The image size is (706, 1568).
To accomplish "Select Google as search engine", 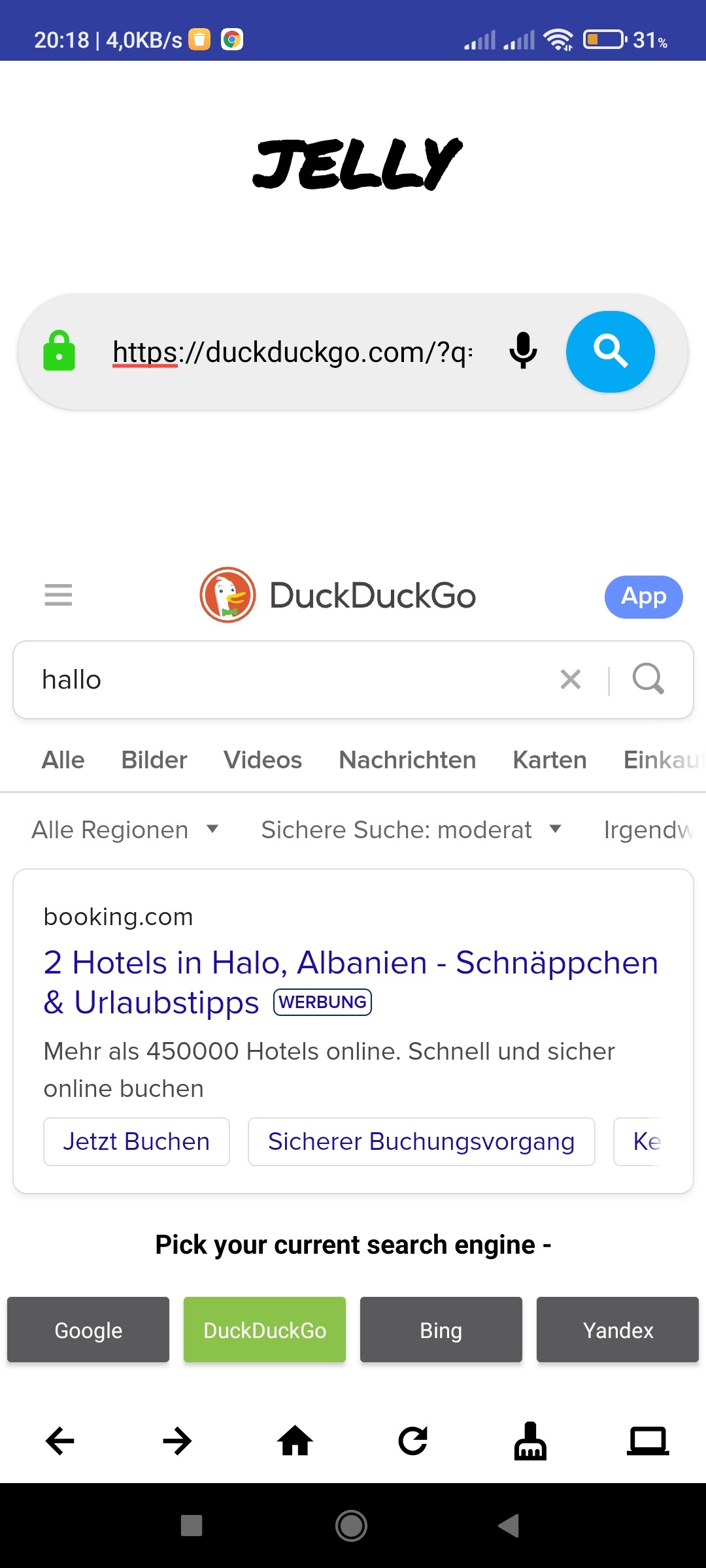I will [x=88, y=1330].
